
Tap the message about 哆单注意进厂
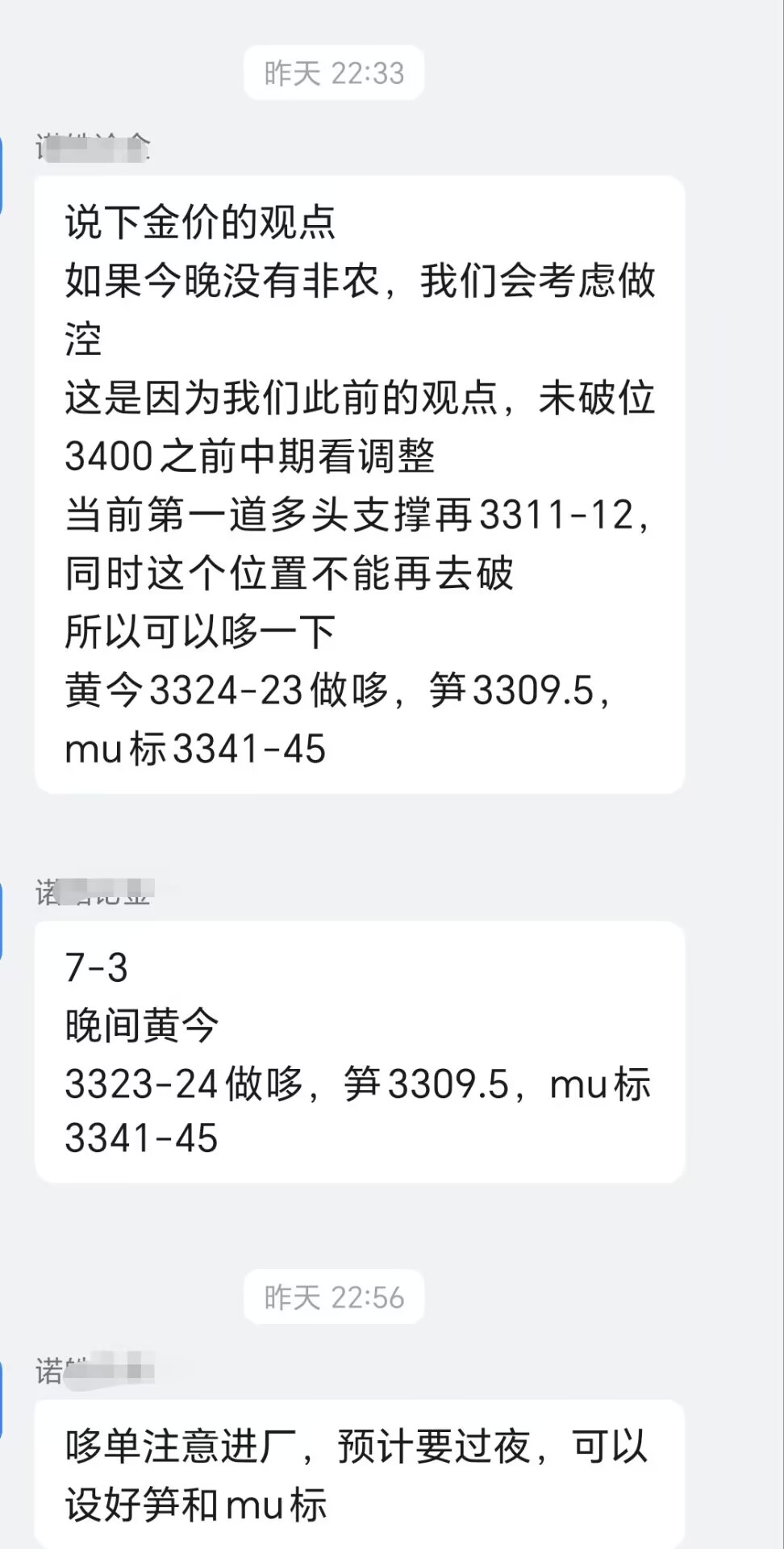click(359, 1476)
